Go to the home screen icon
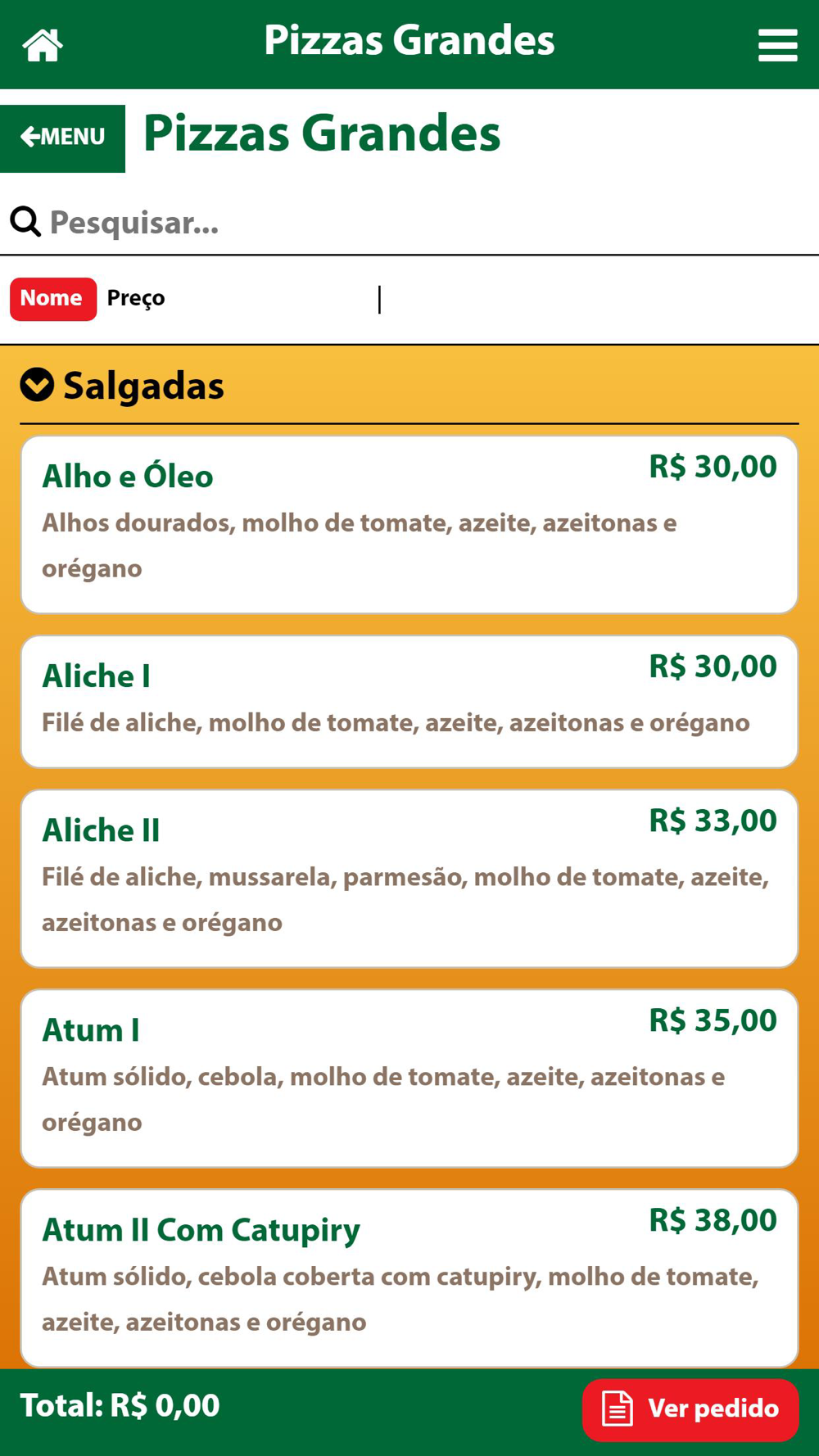The width and height of the screenshot is (819, 1456). tap(43, 45)
